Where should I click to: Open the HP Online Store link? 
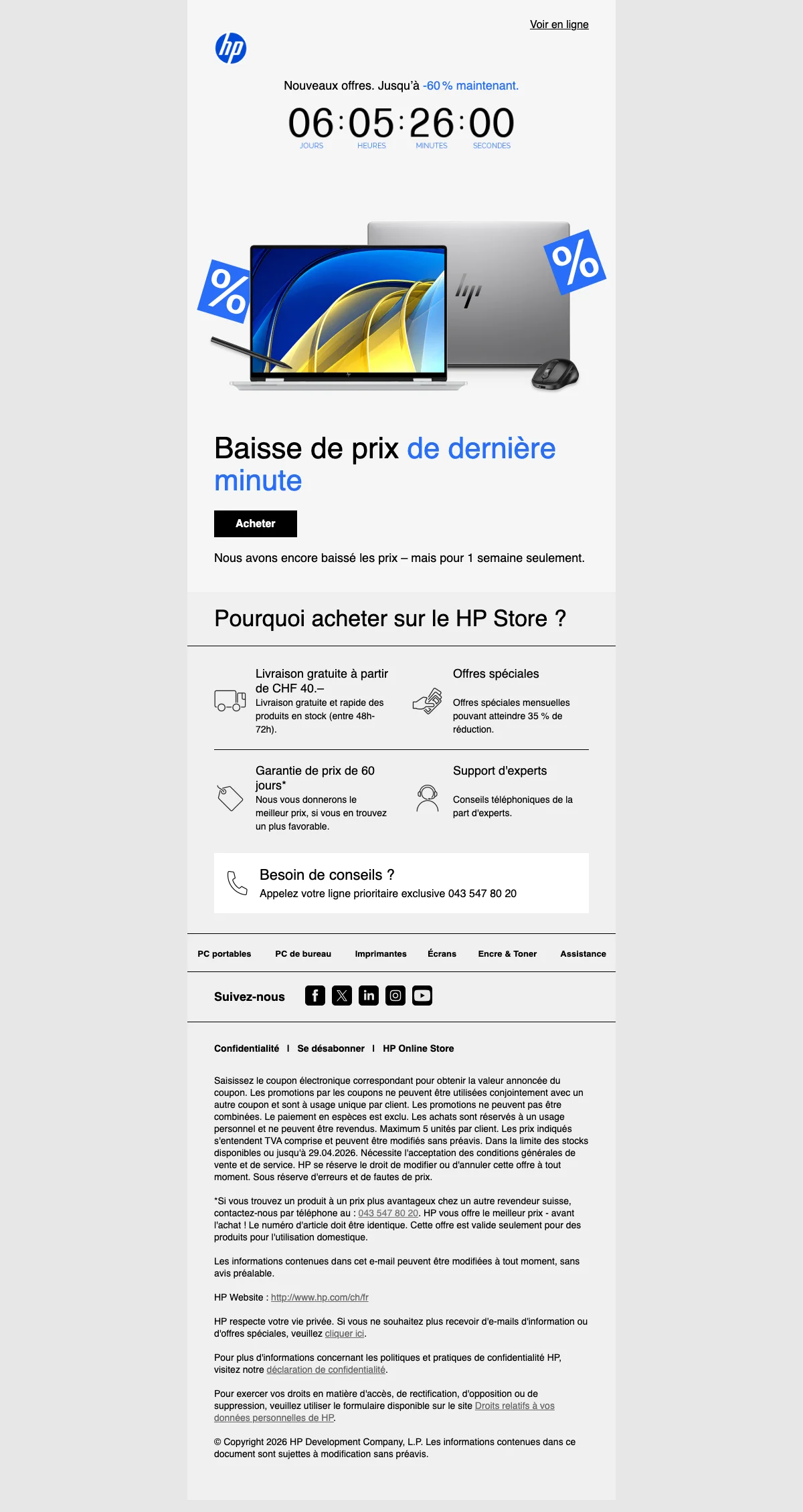pyautogui.click(x=418, y=1048)
